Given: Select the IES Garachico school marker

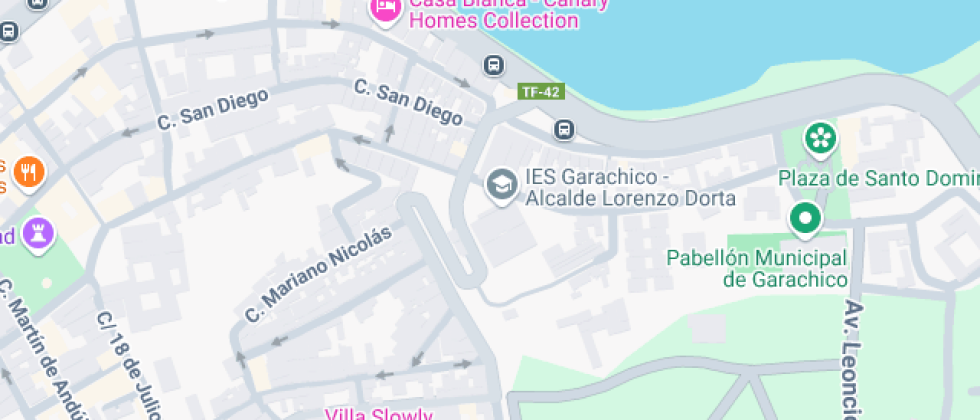Looking at the screenshot, I should click(499, 183).
